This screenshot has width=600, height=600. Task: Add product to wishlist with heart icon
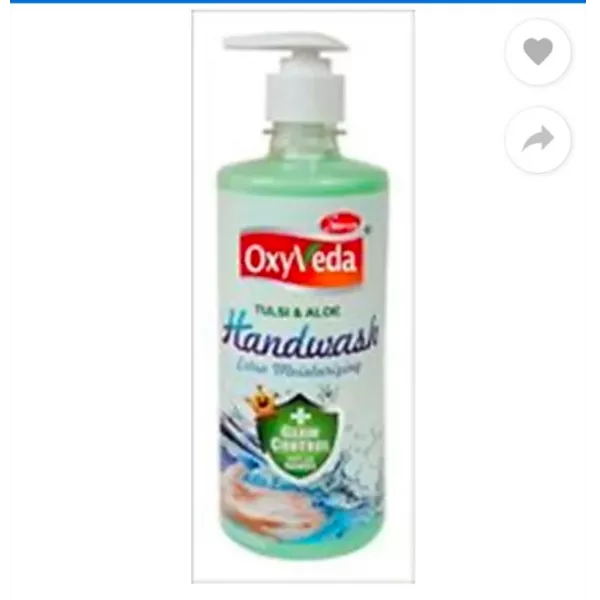coord(538,52)
